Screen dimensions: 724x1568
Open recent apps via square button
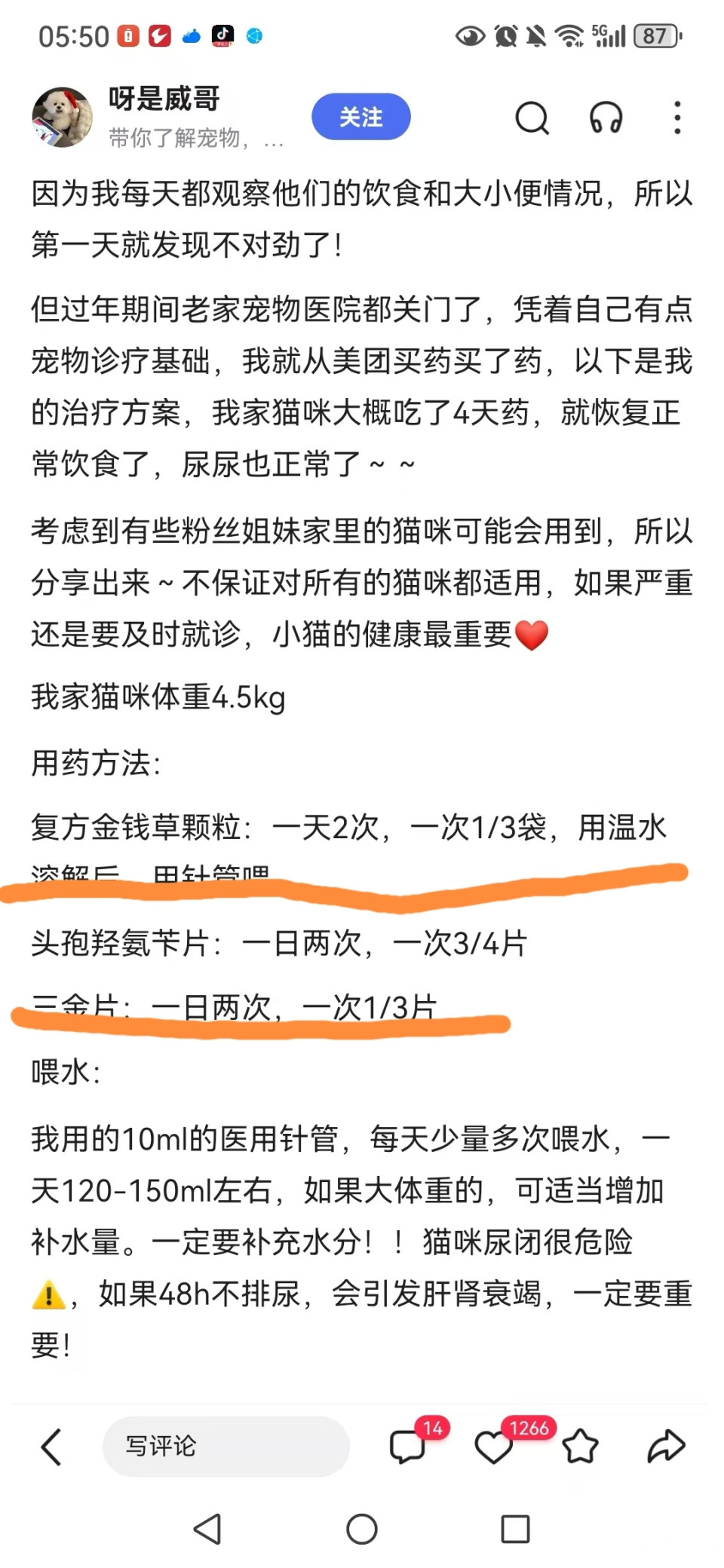pyautogui.click(x=516, y=1529)
